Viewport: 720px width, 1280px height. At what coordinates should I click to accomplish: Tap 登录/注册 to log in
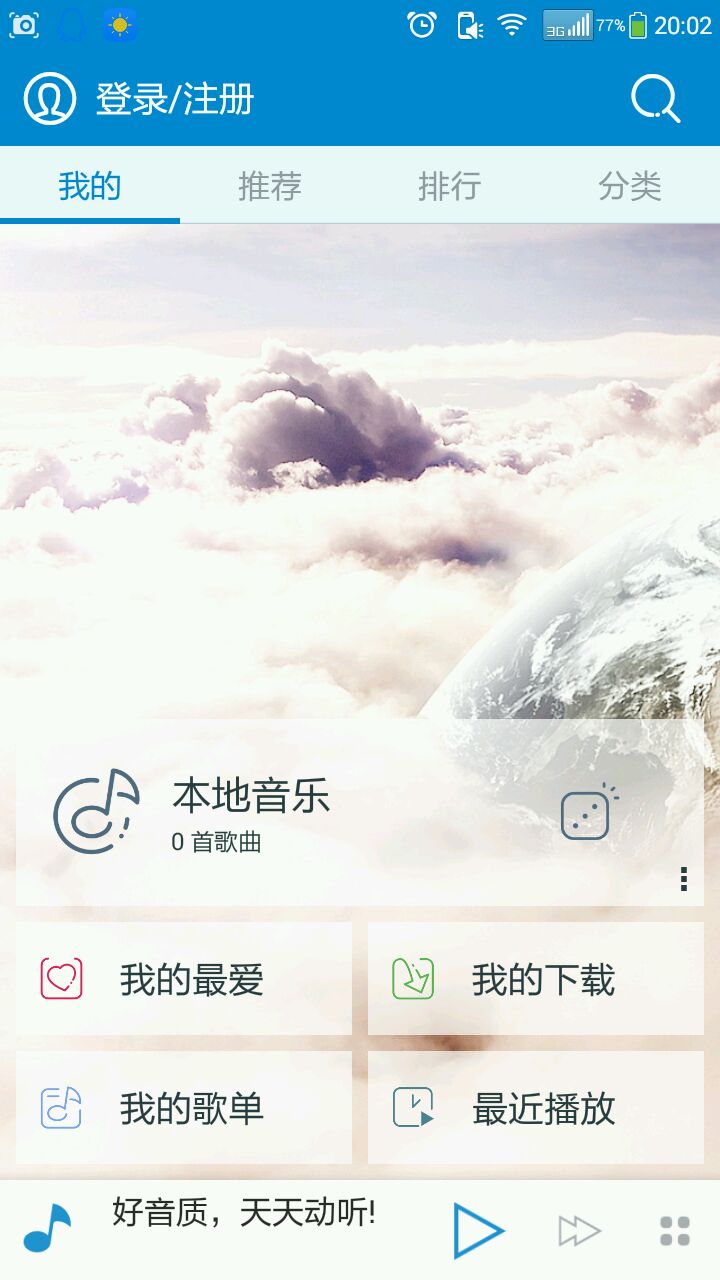[174, 99]
